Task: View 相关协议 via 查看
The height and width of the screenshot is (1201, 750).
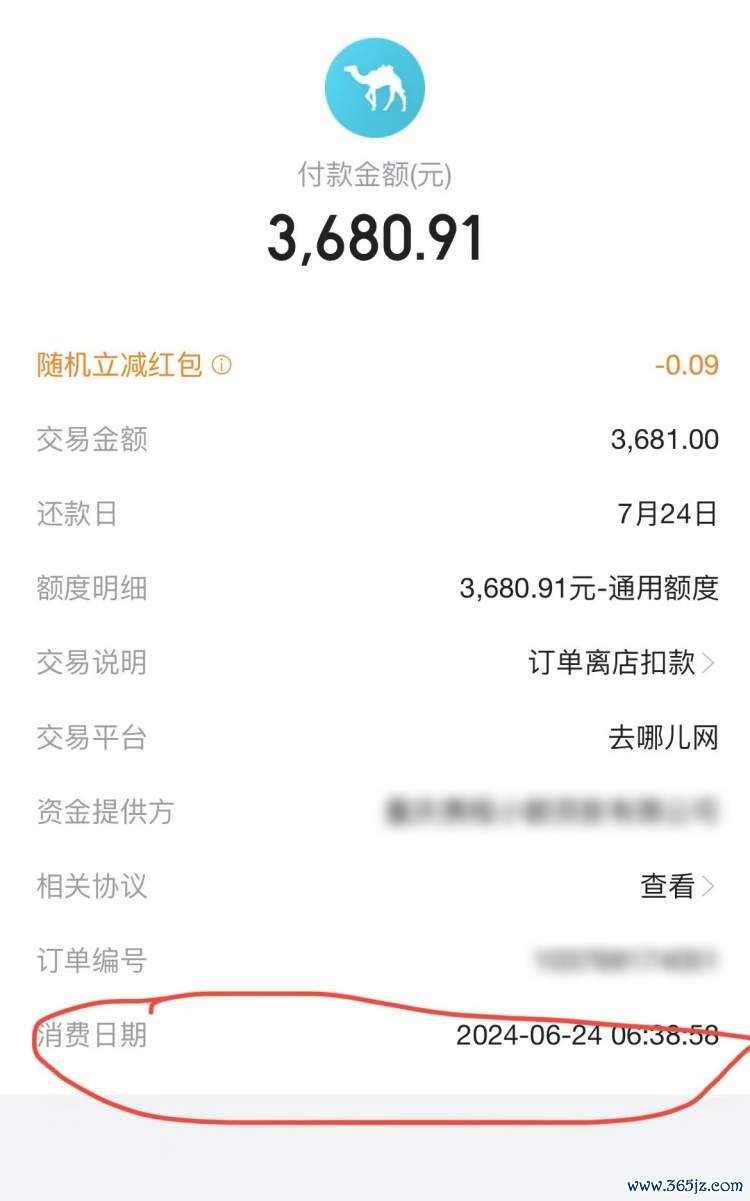Action: (678, 886)
